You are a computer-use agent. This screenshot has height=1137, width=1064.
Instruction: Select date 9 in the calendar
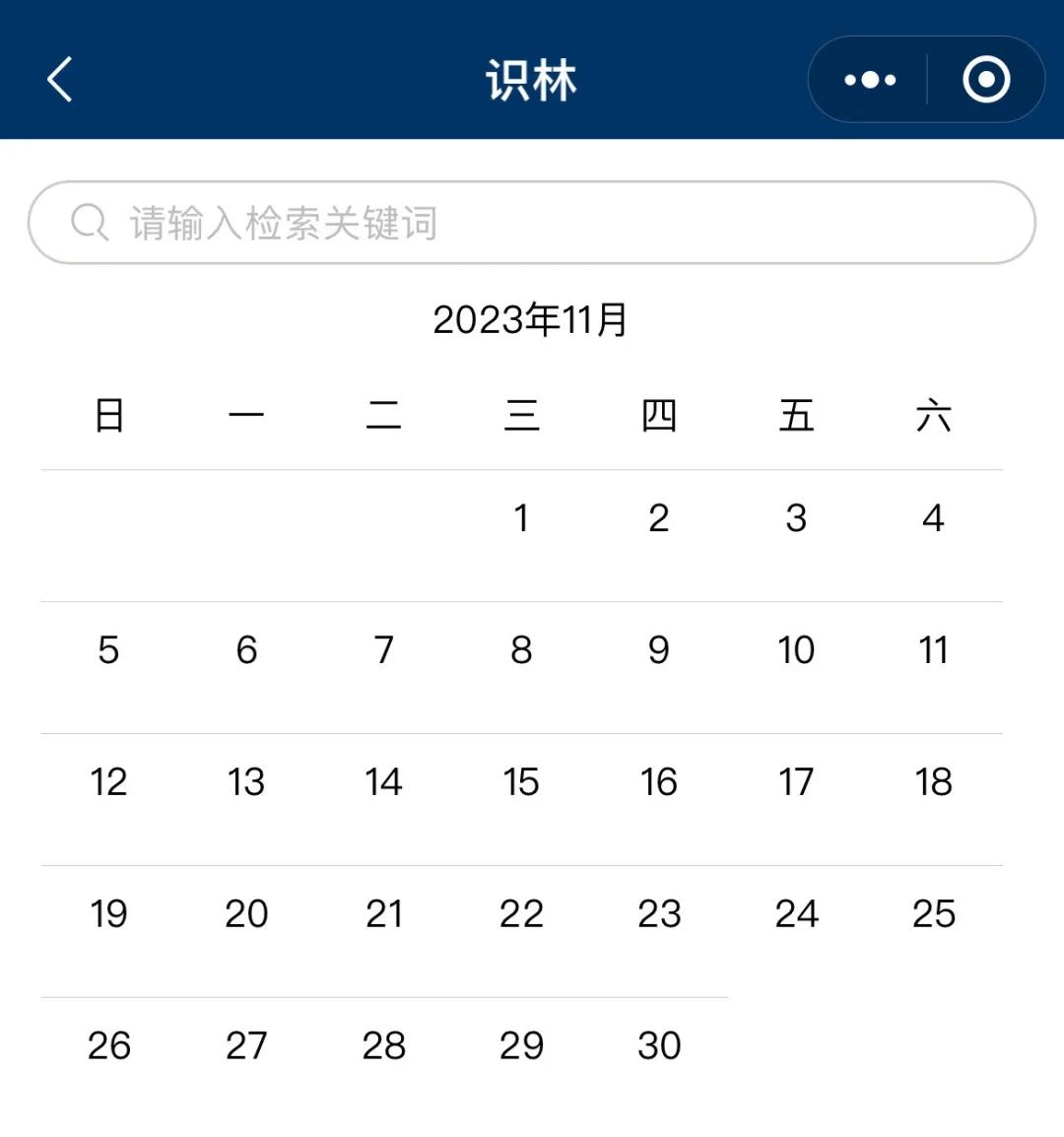659,650
